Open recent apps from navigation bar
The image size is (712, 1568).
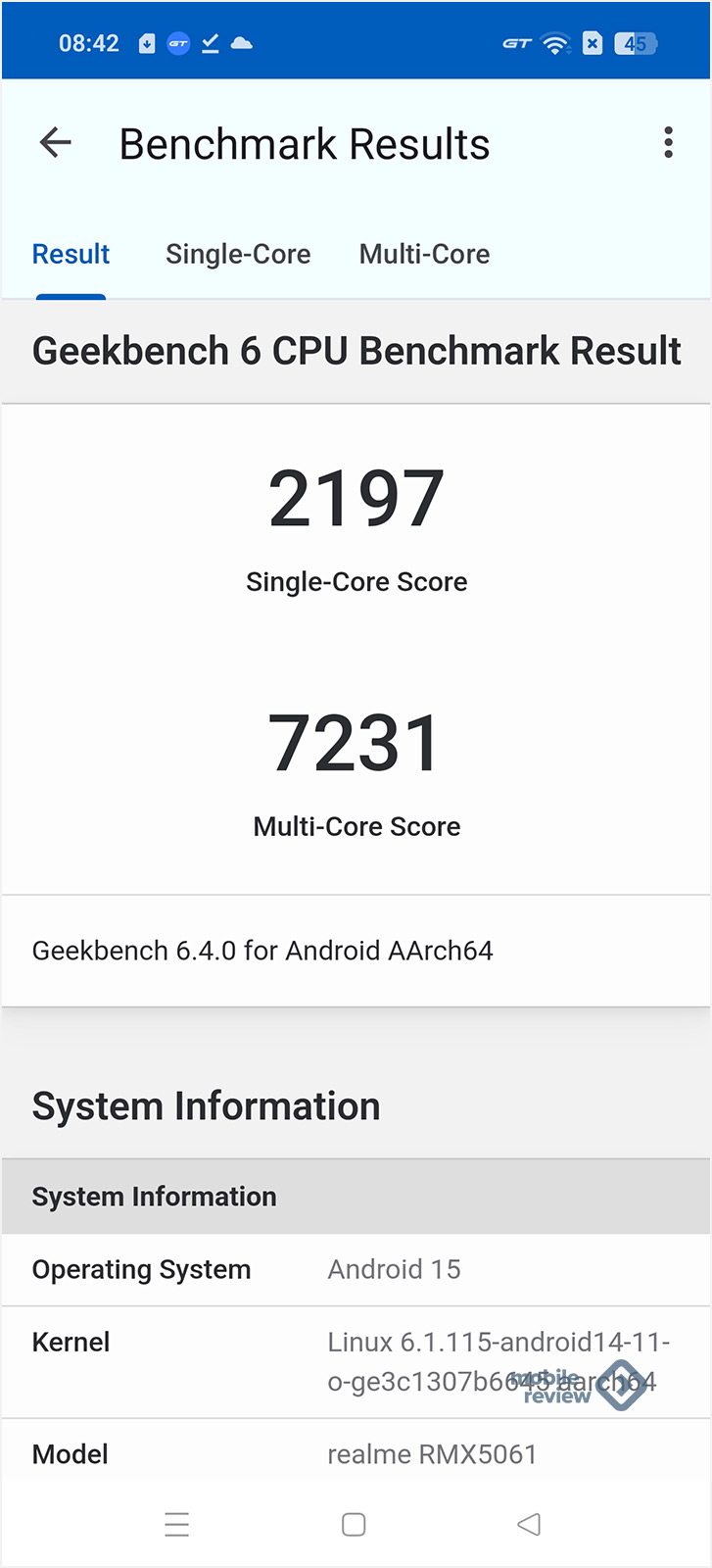(177, 1524)
